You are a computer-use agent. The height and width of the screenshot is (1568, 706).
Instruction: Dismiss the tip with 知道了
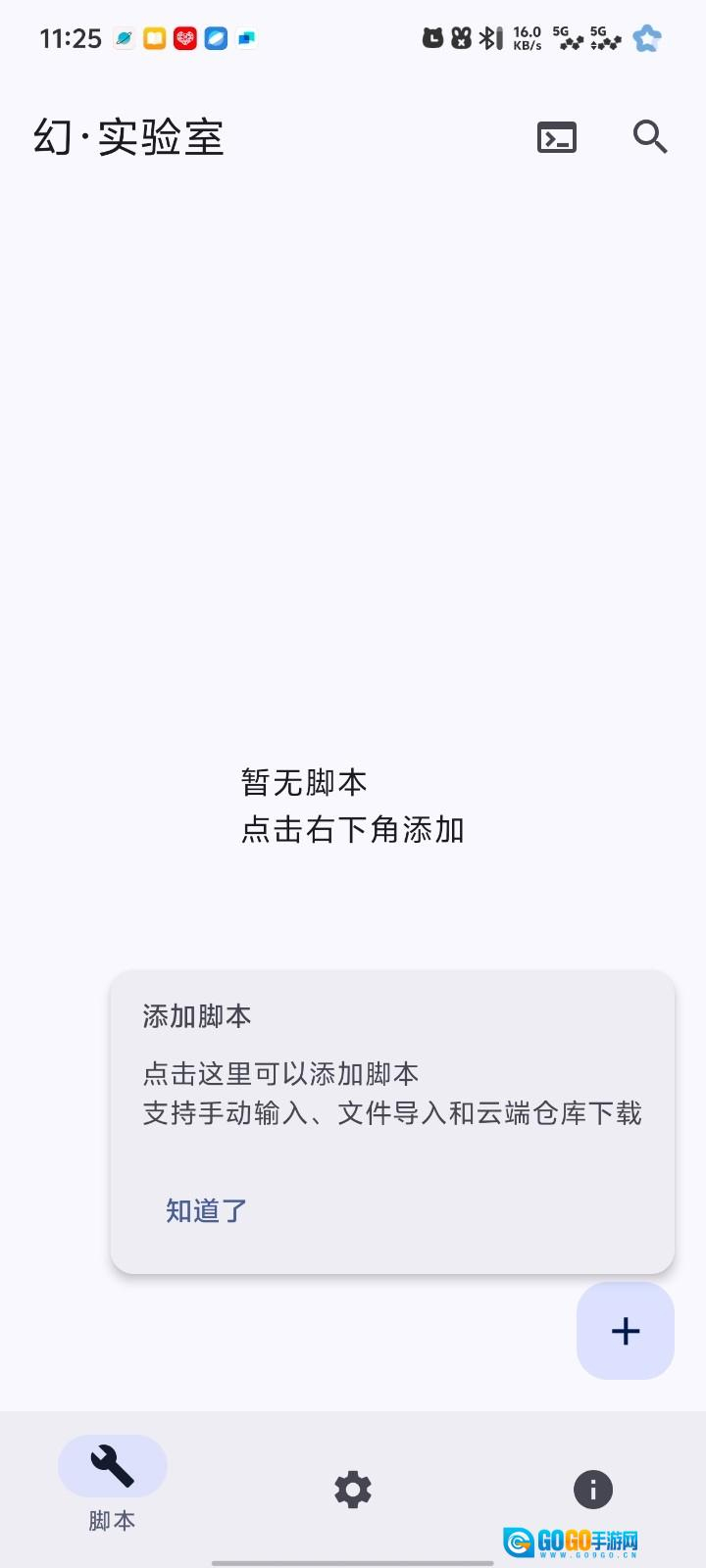[206, 1210]
